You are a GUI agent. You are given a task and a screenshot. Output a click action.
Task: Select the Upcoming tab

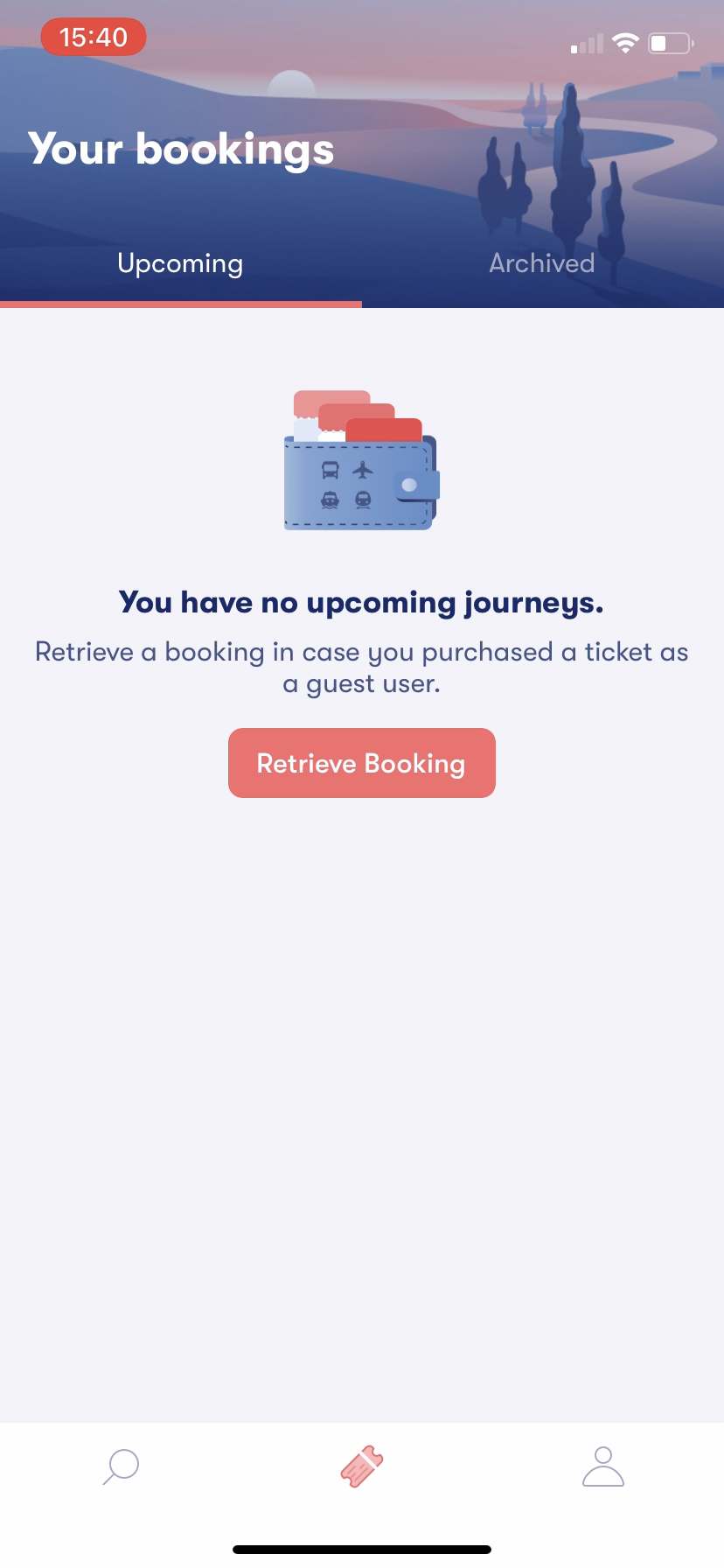[180, 263]
